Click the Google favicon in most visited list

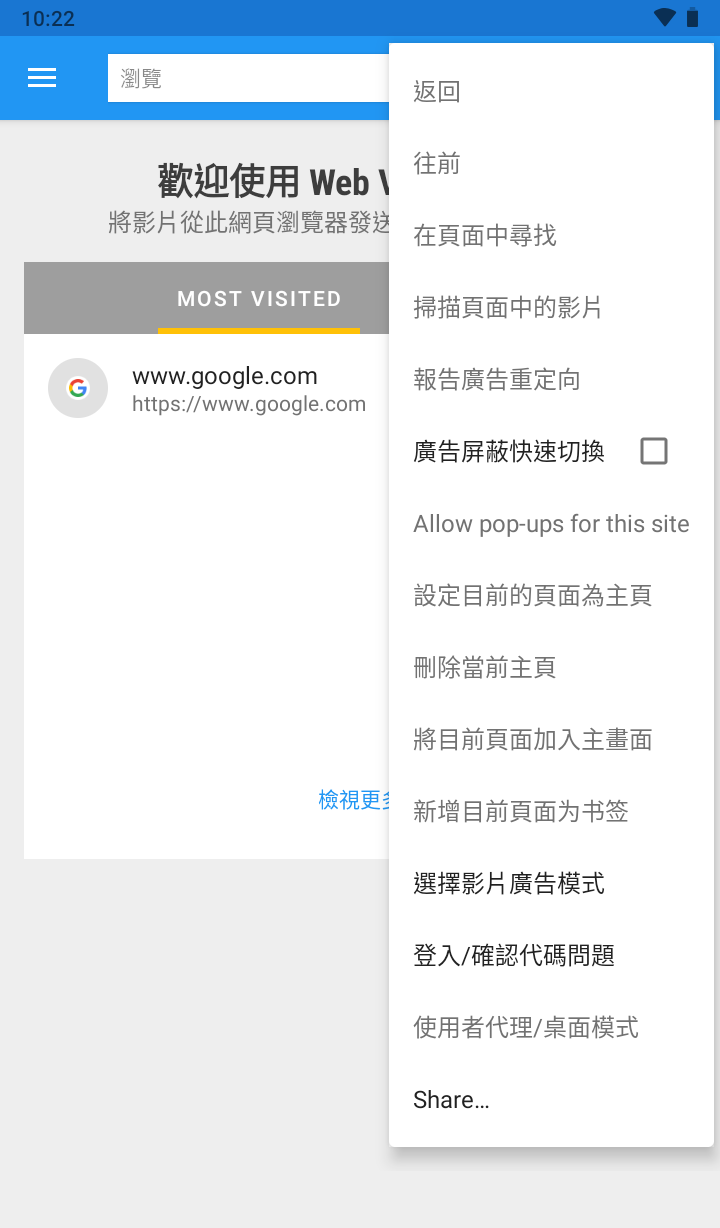tap(77, 388)
